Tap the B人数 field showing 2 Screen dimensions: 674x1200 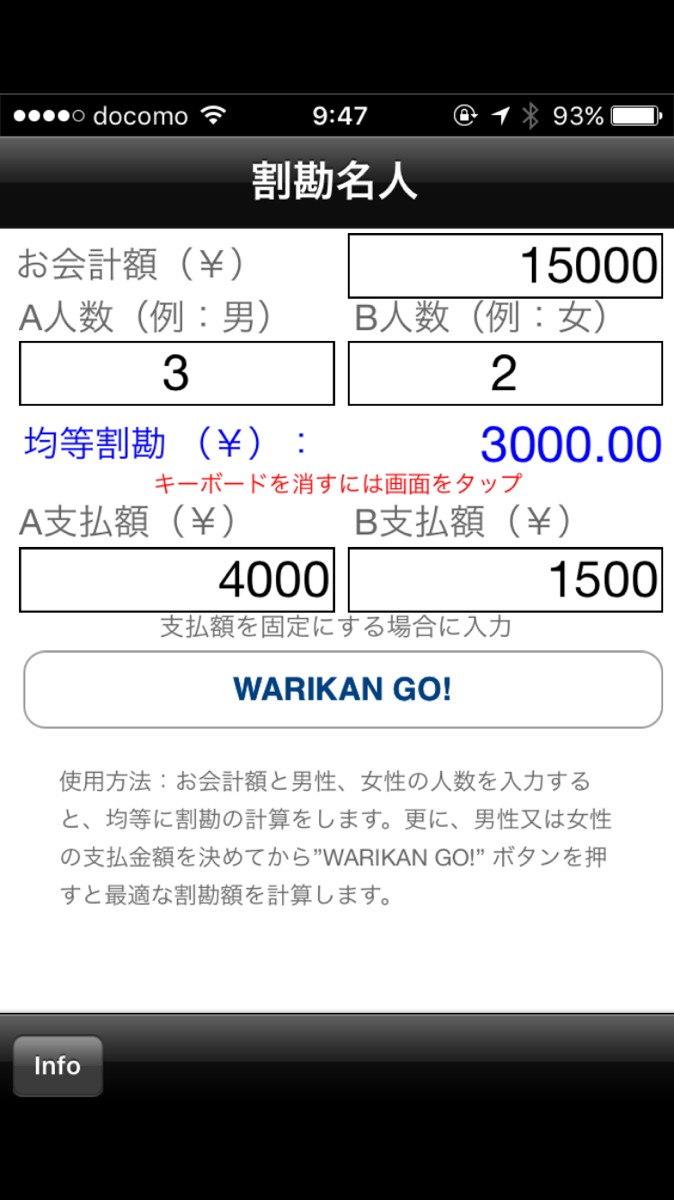coord(505,373)
